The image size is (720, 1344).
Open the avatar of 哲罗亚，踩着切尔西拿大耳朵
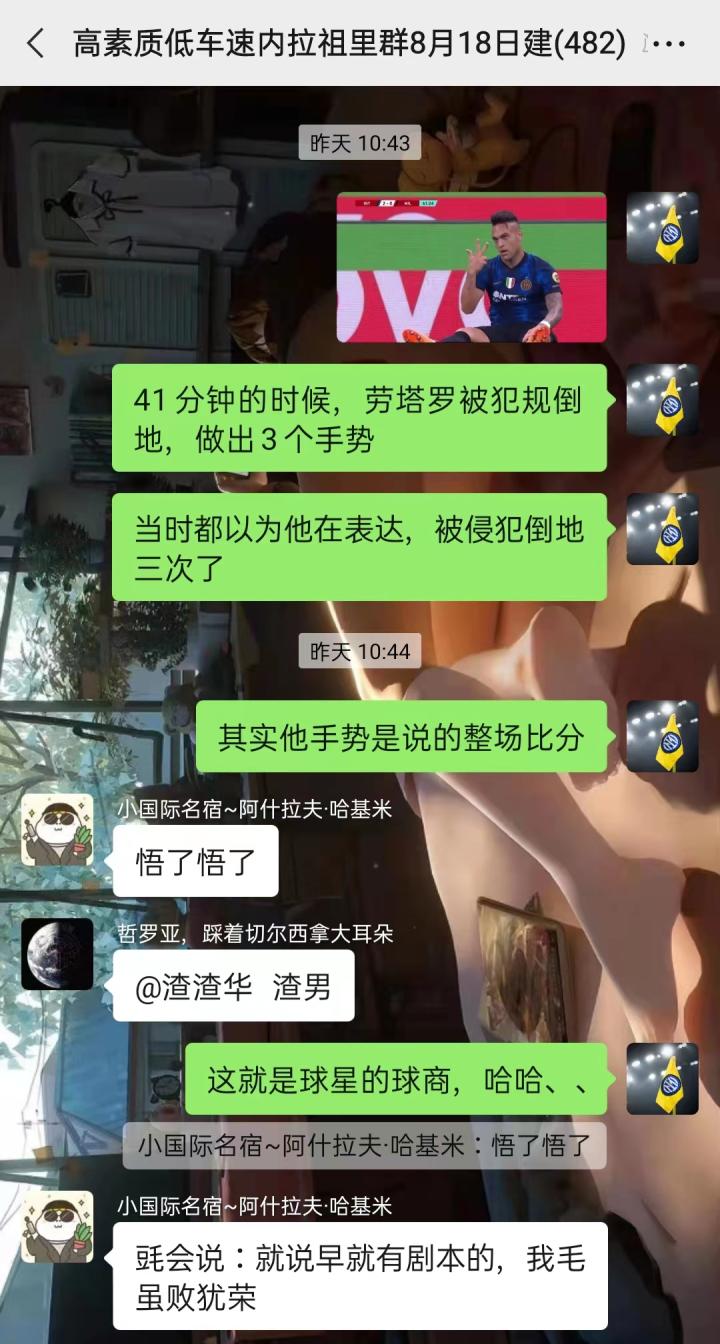[57, 955]
